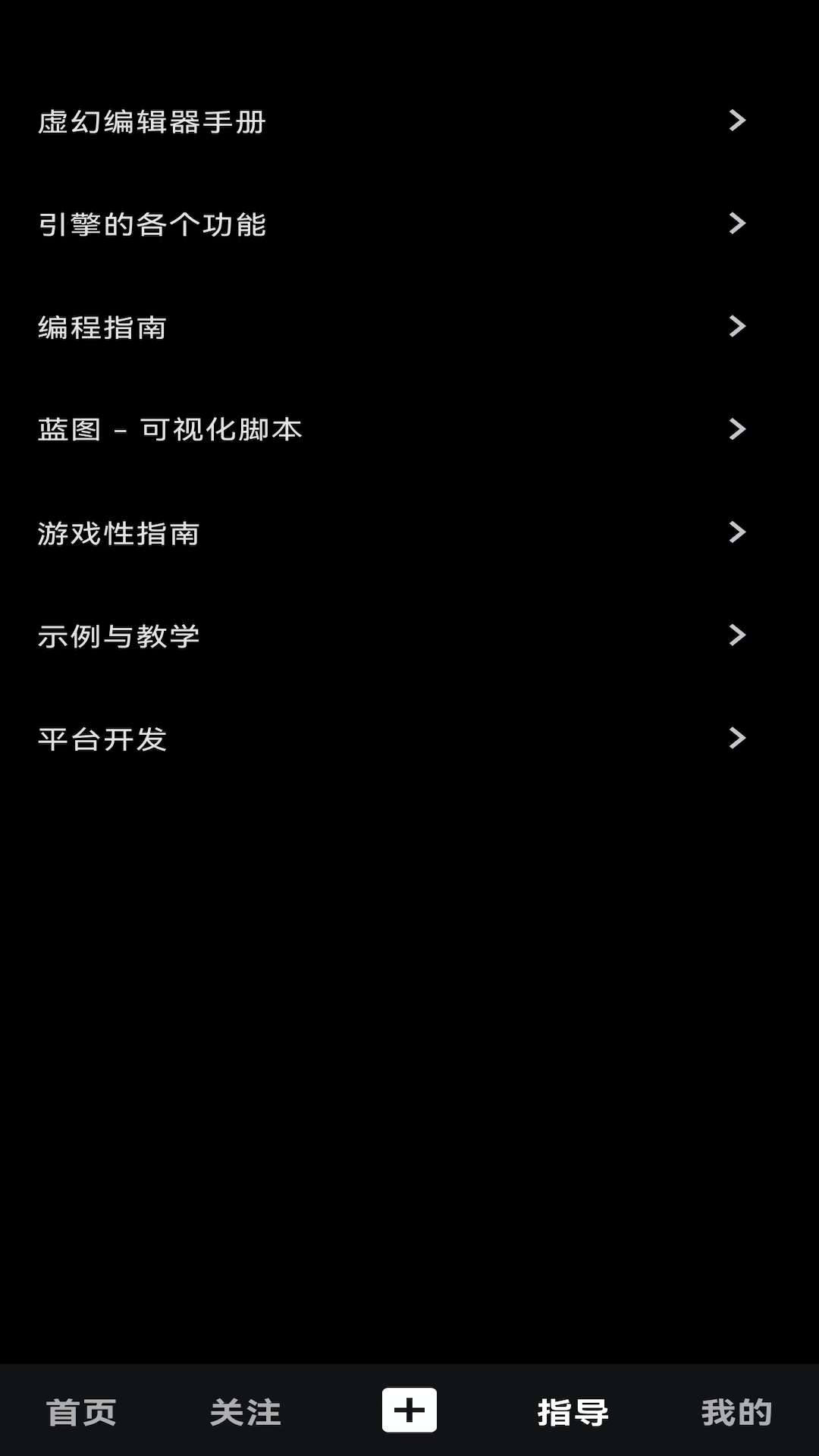Expand the 平台开发 section chevron

coord(736,739)
